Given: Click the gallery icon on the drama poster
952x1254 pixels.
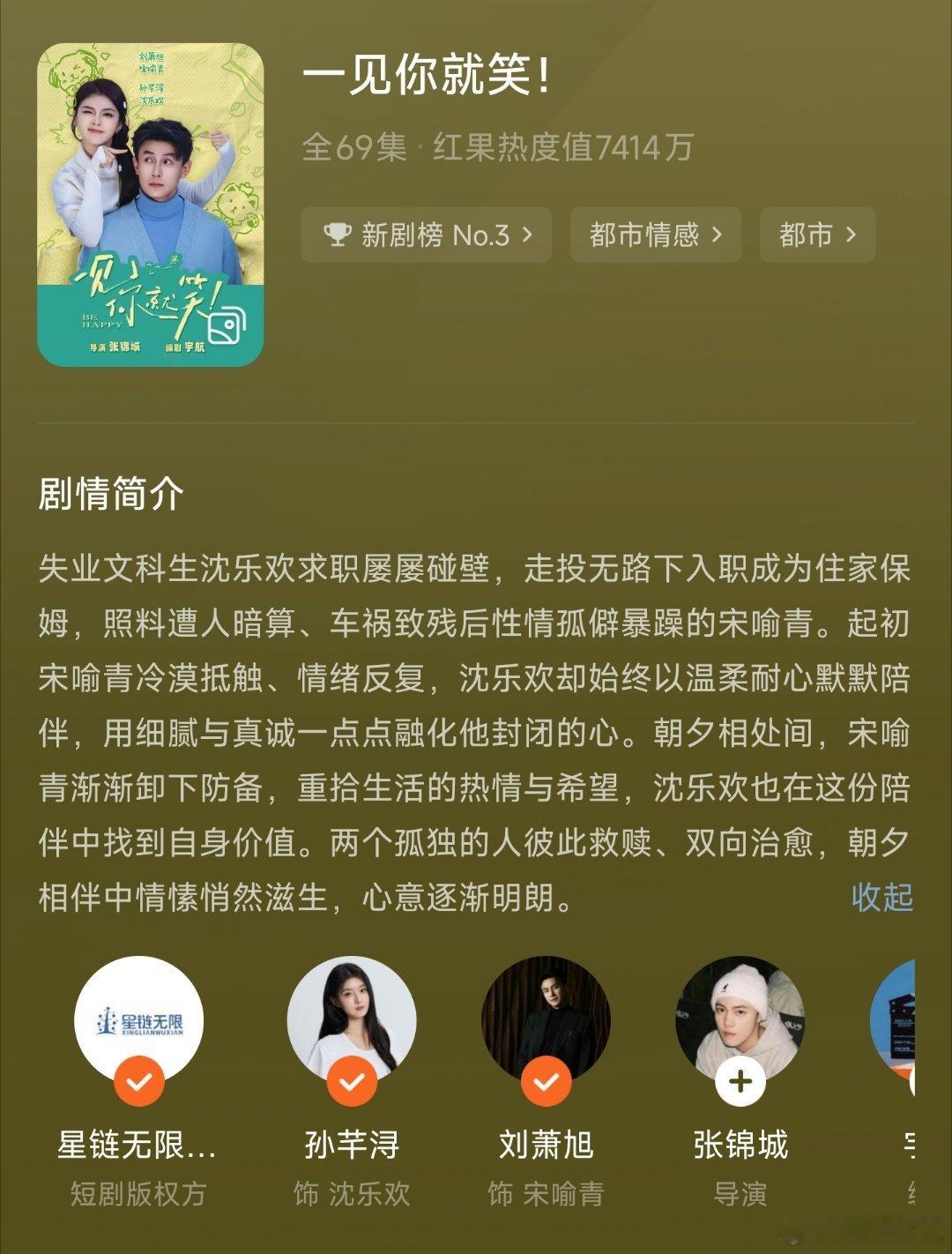Looking at the screenshot, I should [x=229, y=326].
